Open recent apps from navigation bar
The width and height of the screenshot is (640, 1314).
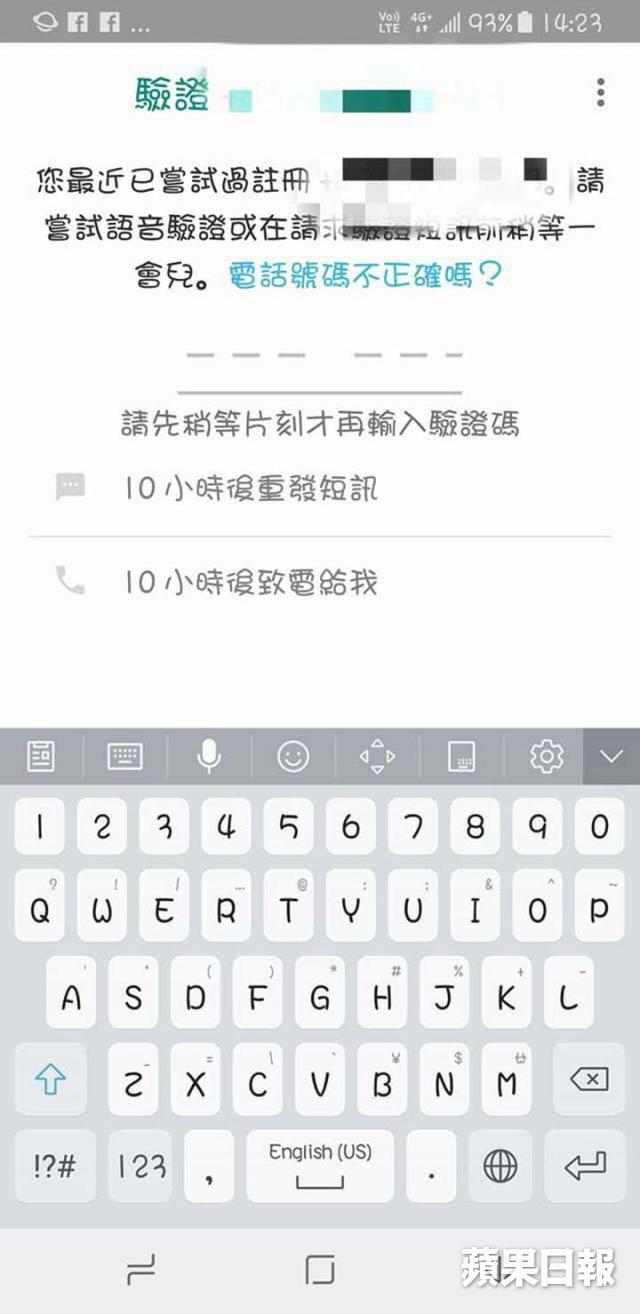tap(140, 1270)
